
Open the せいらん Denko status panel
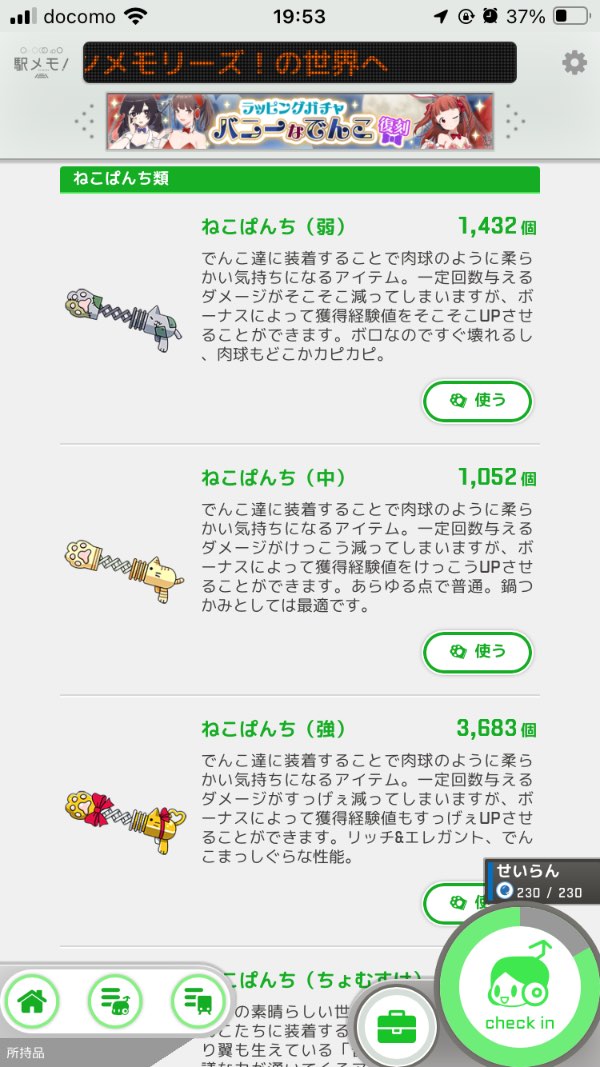click(543, 881)
